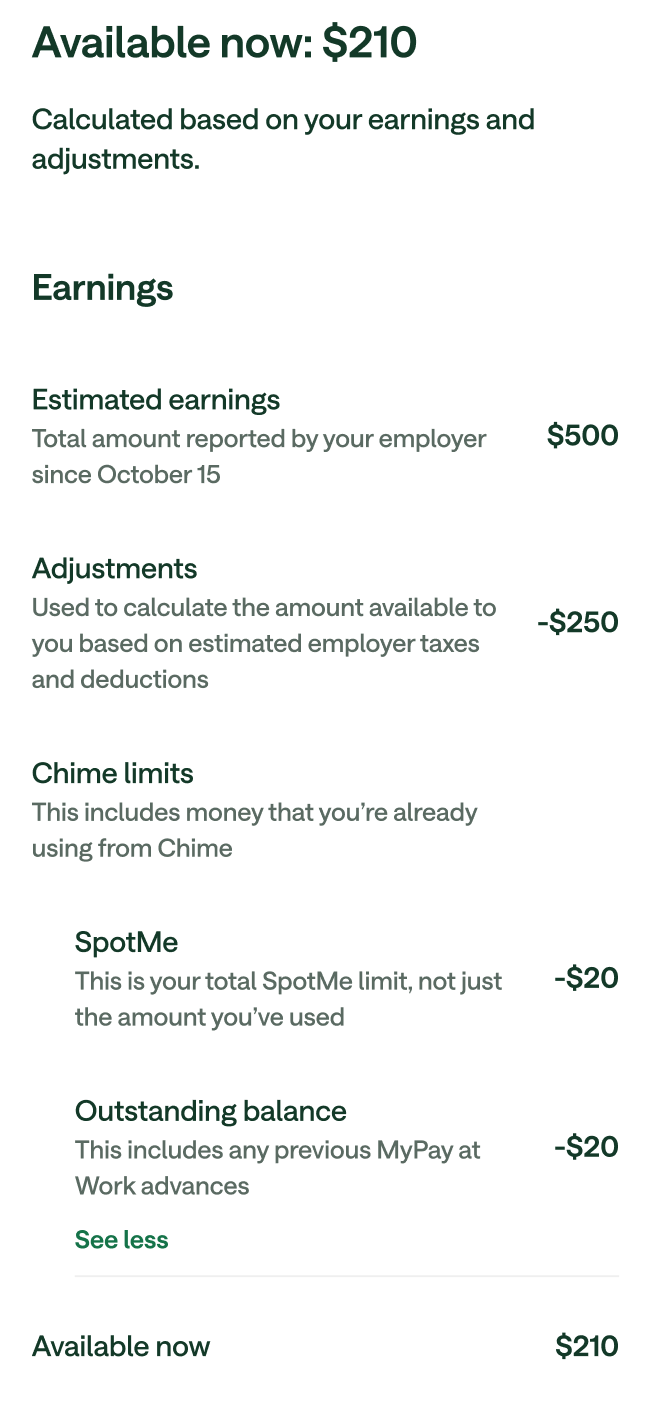Collapse Chime limits with See less
The image size is (654, 1420).
(x=121, y=1240)
